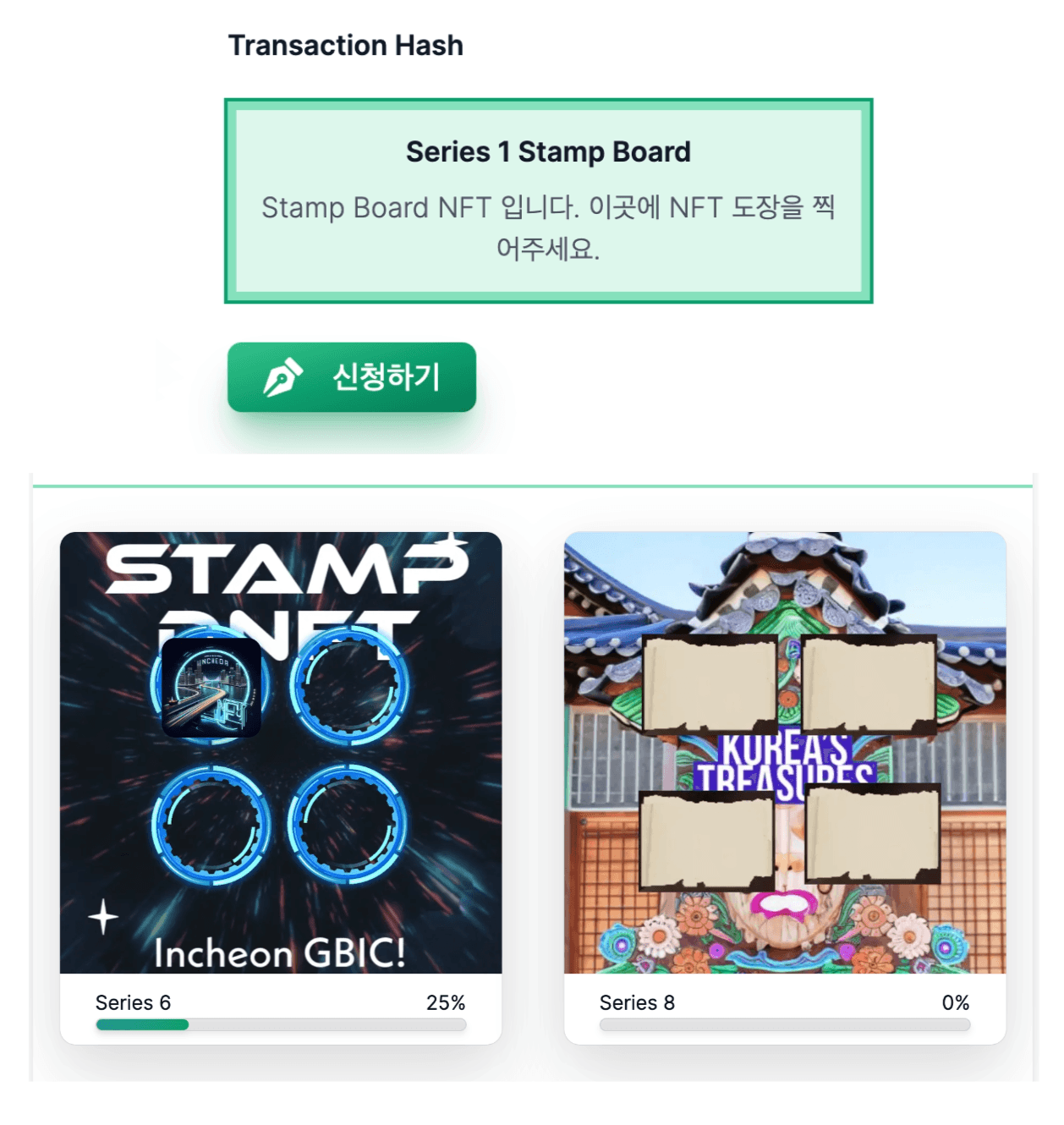Select the Series 1 Stamp Board card
Viewport: 1064px width, 1125px height.
click(x=548, y=200)
